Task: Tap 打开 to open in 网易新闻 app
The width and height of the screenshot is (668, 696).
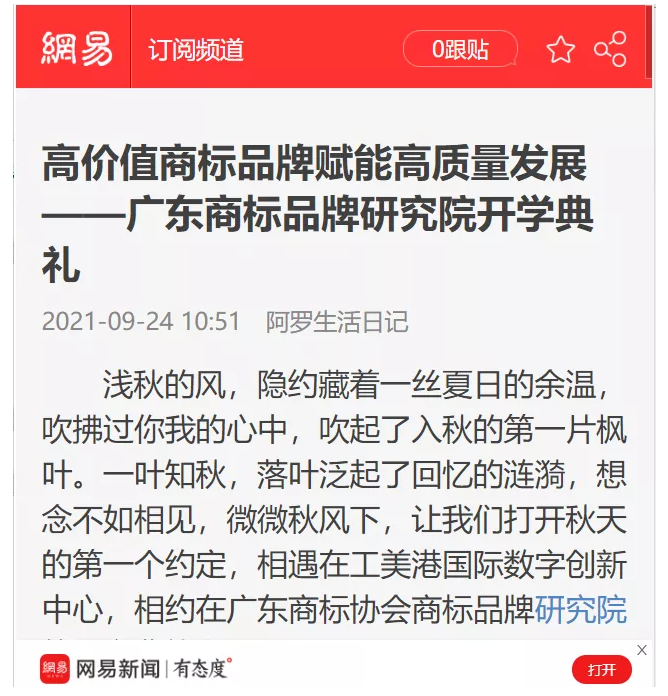Action: coord(602,670)
